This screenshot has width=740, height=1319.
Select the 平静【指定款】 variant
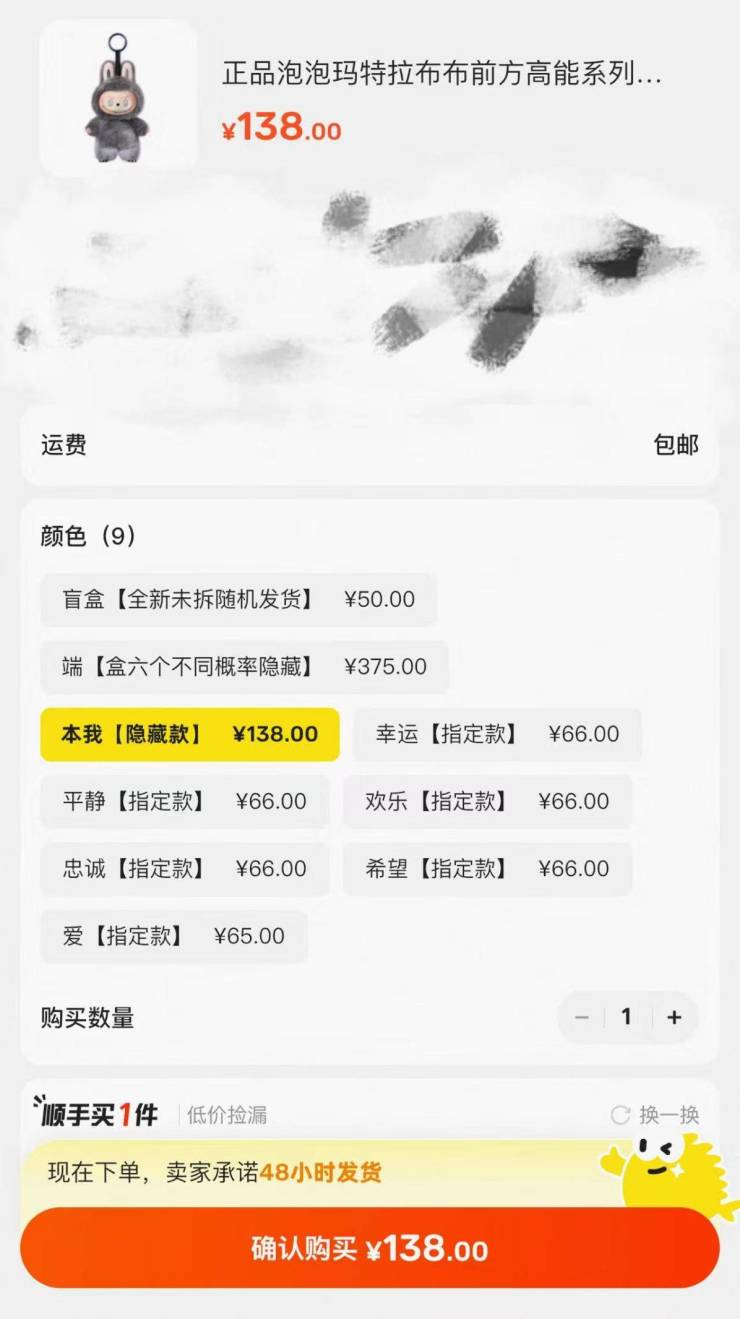click(x=184, y=802)
